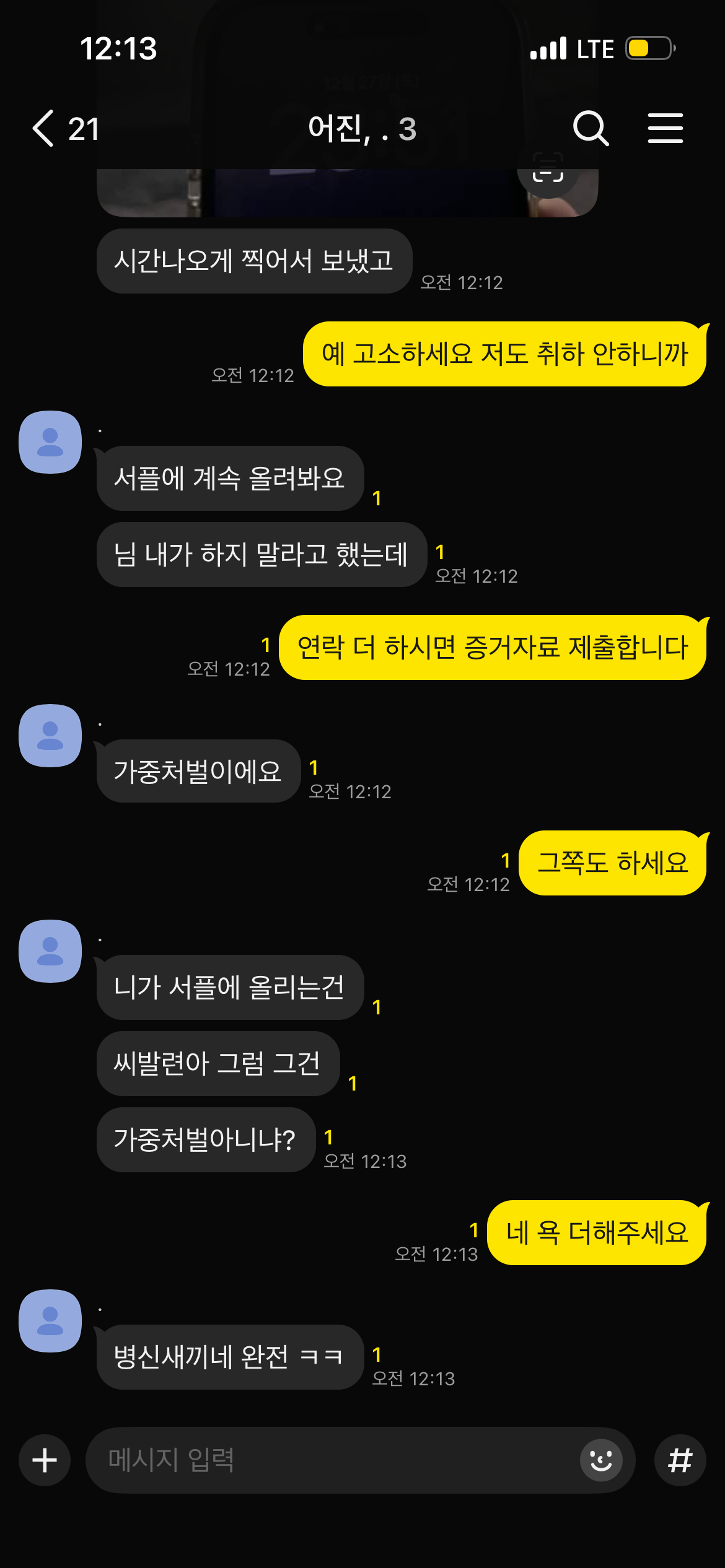Open the emoticon picker

click(x=600, y=1460)
